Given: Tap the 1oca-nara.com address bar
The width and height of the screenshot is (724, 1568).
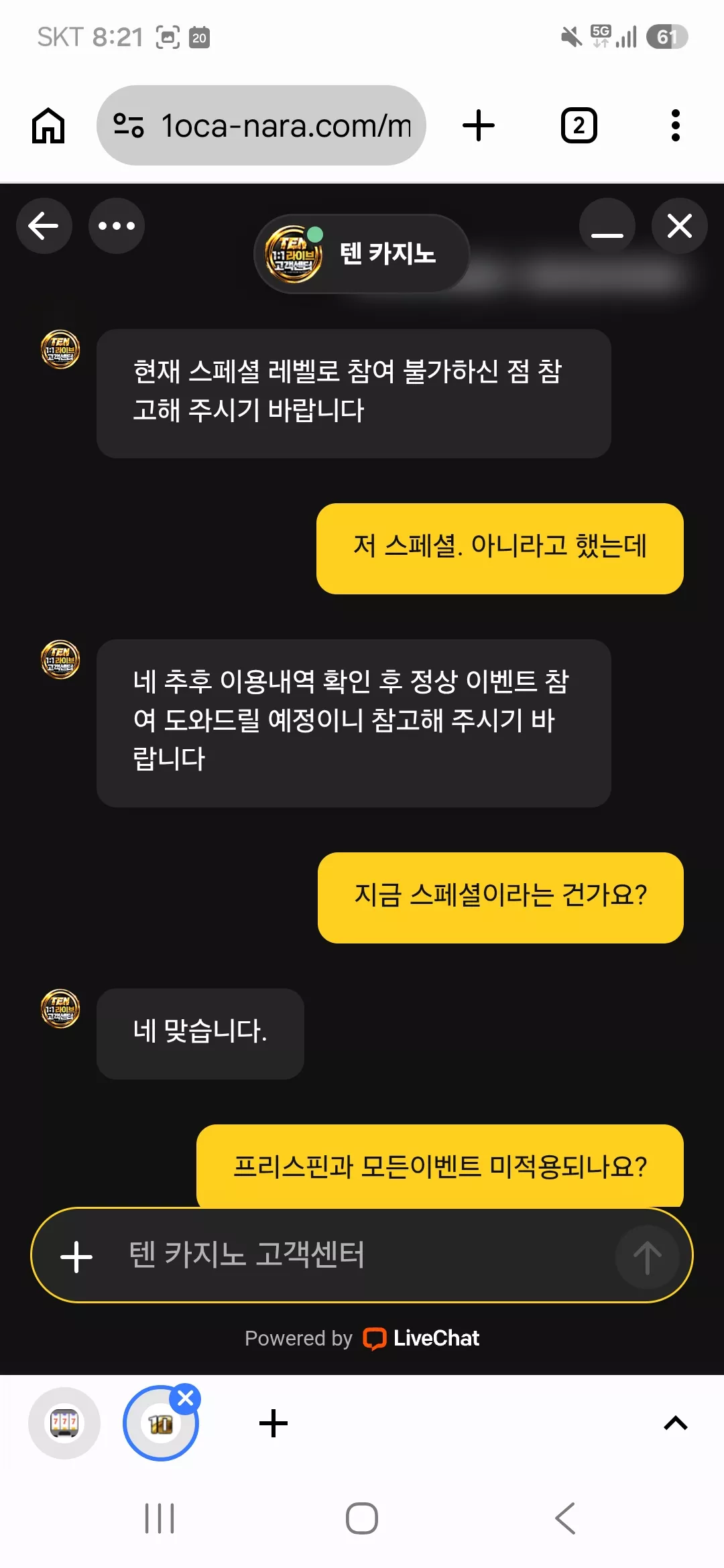Looking at the screenshot, I should 261,125.
